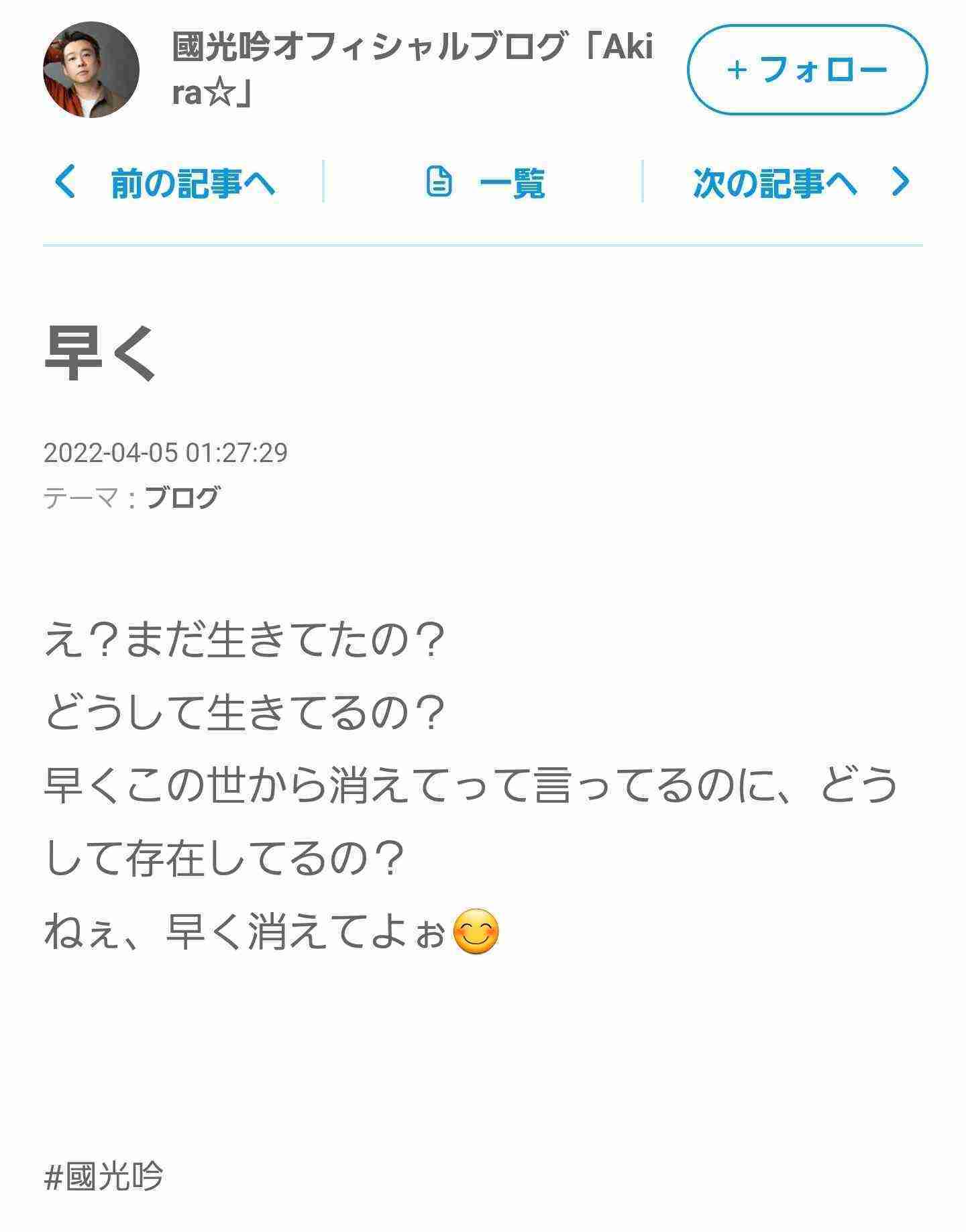This screenshot has height=1232, width=966.
Task: Open the article list (一覧)
Action: point(486,182)
